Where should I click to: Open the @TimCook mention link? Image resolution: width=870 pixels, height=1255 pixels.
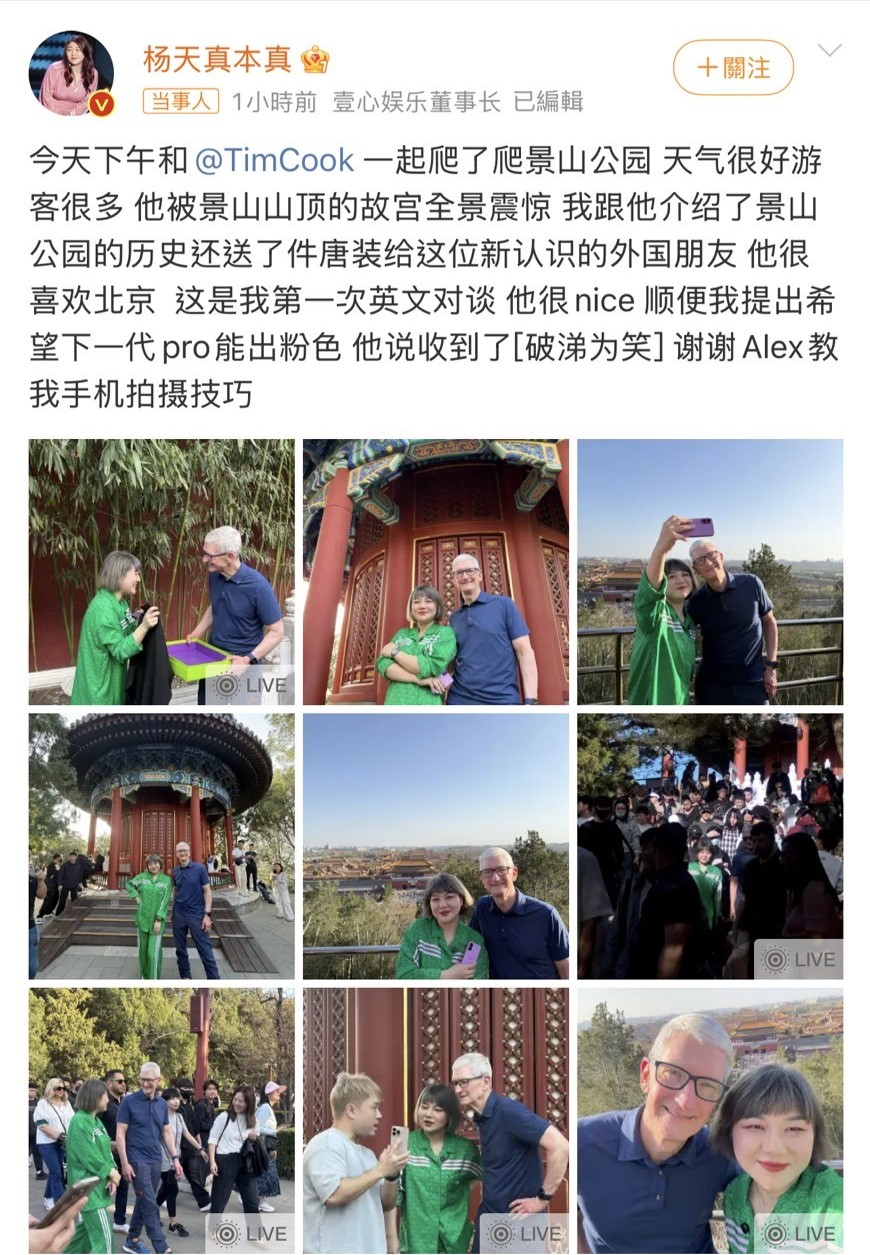point(274,161)
